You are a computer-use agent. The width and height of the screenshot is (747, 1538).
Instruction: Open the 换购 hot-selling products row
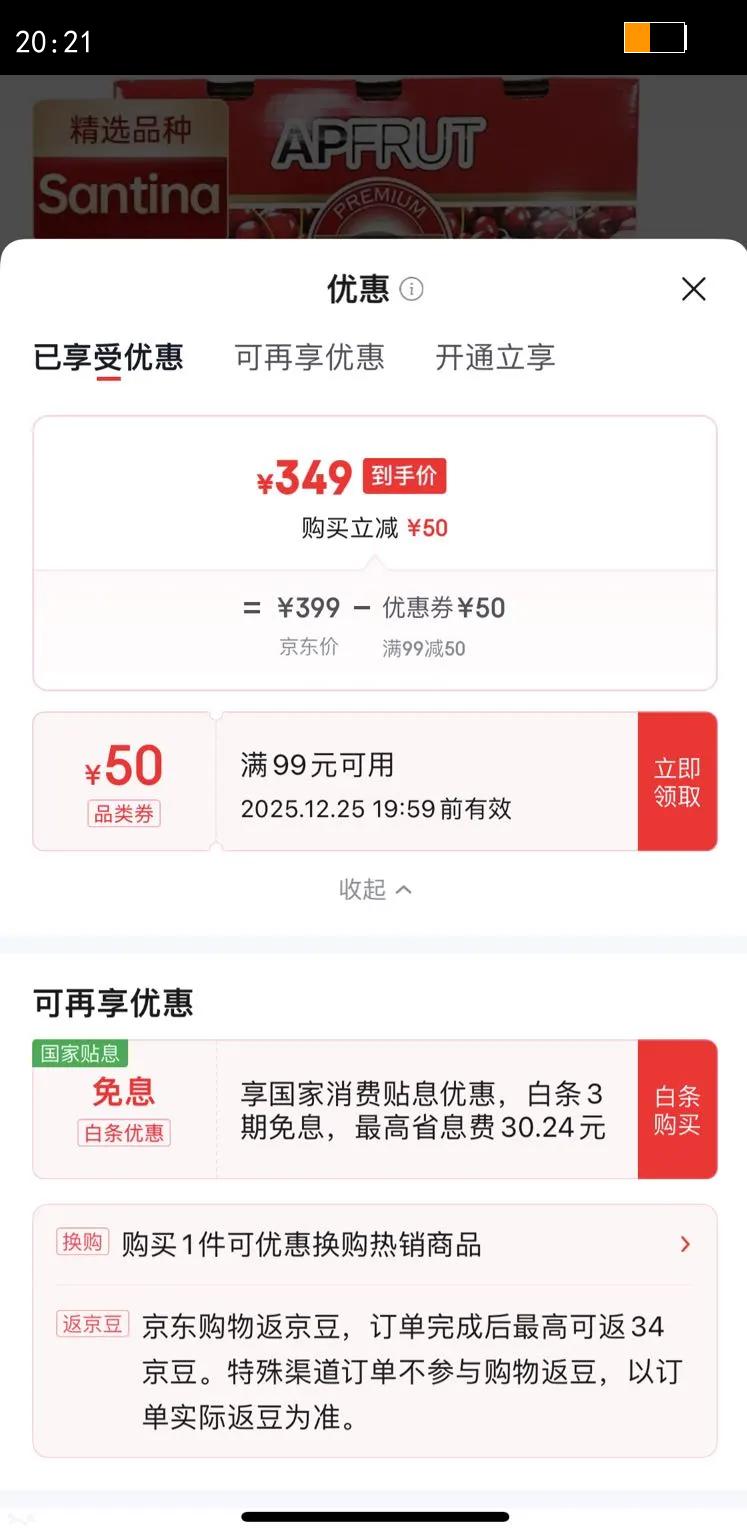[375, 1244]
